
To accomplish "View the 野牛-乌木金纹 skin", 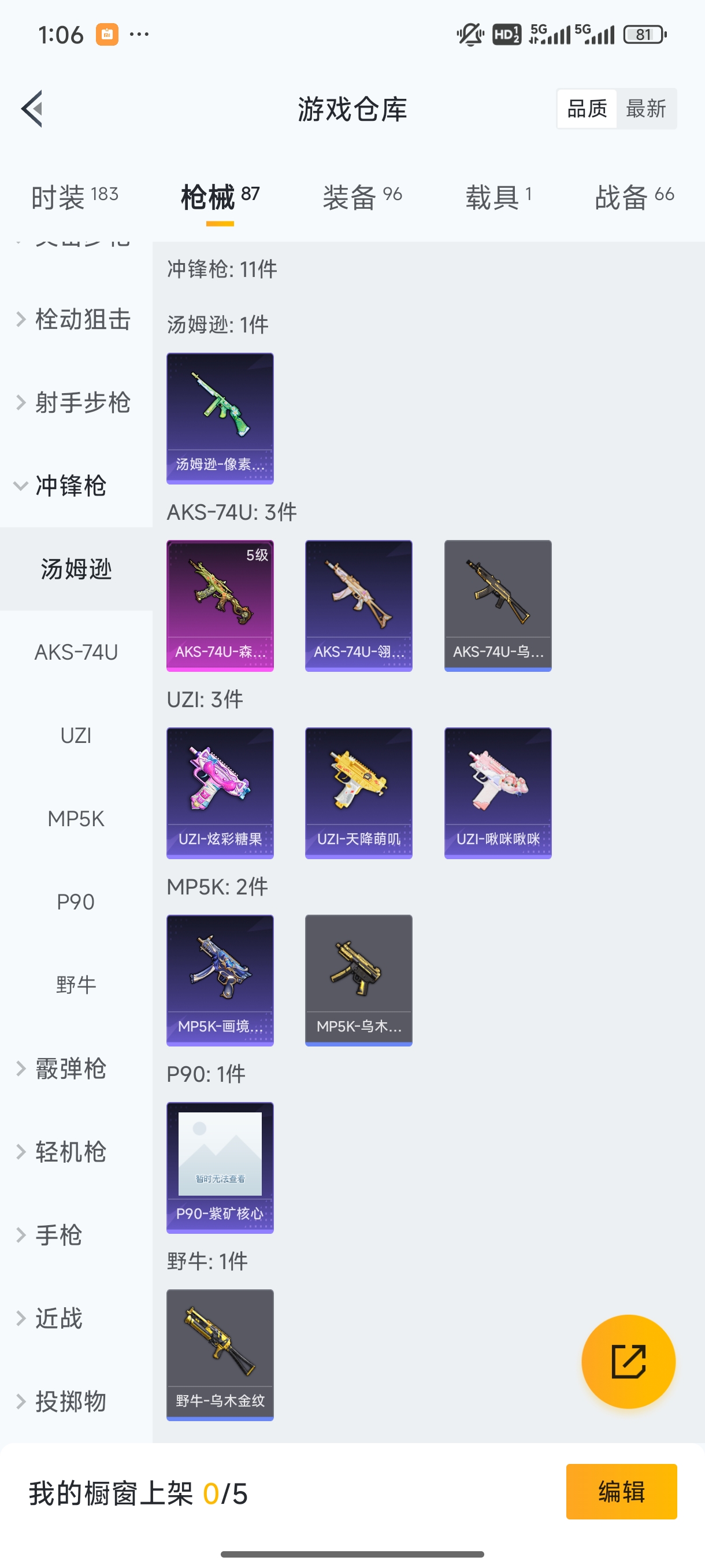I will [220, 1354].
